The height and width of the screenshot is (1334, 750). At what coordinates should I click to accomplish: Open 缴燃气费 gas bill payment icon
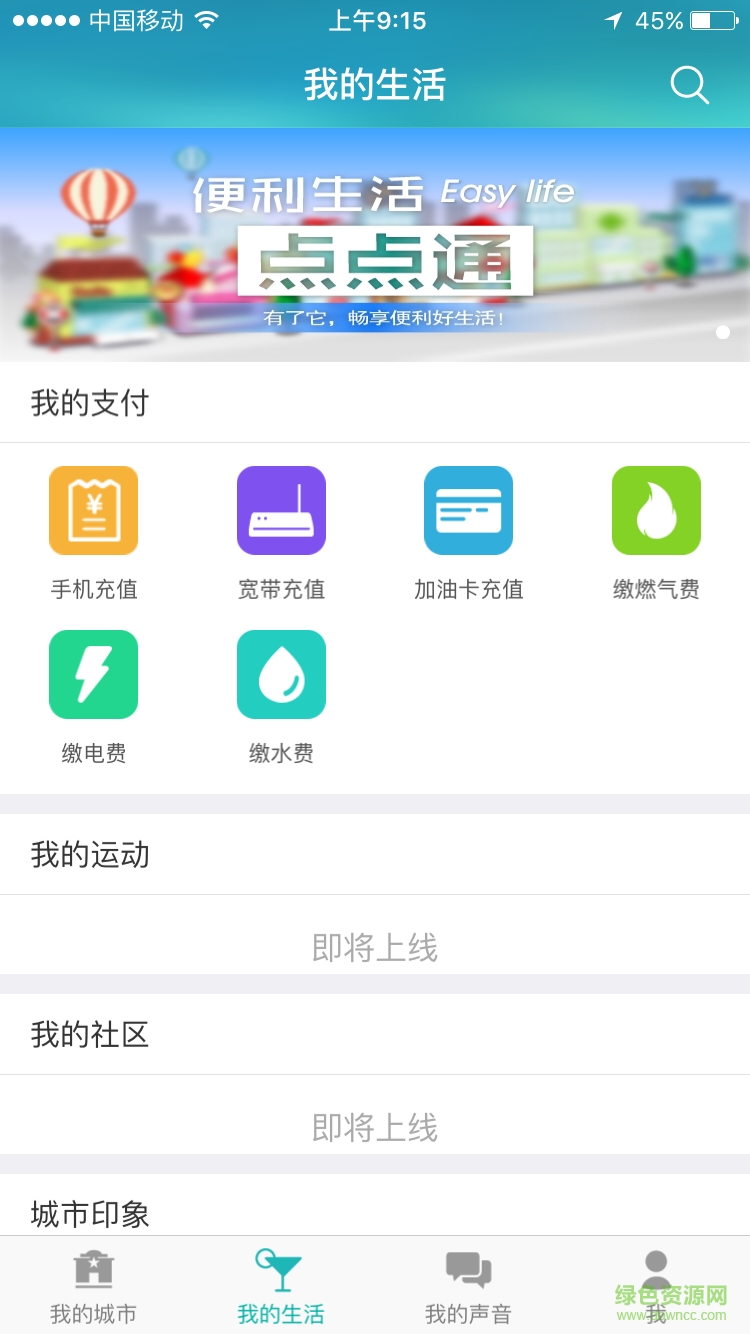(656, 510)
